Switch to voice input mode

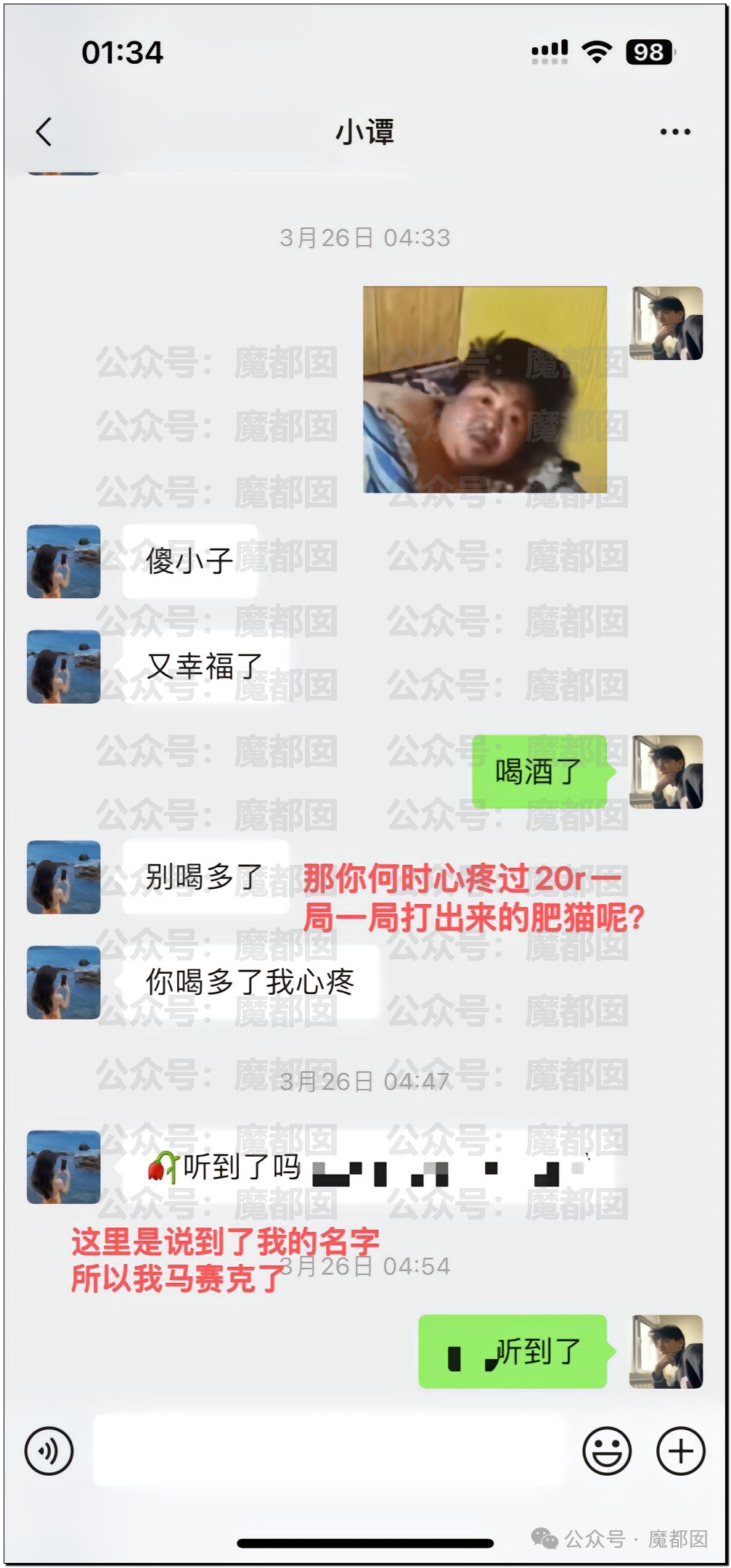click(49, 1451)
